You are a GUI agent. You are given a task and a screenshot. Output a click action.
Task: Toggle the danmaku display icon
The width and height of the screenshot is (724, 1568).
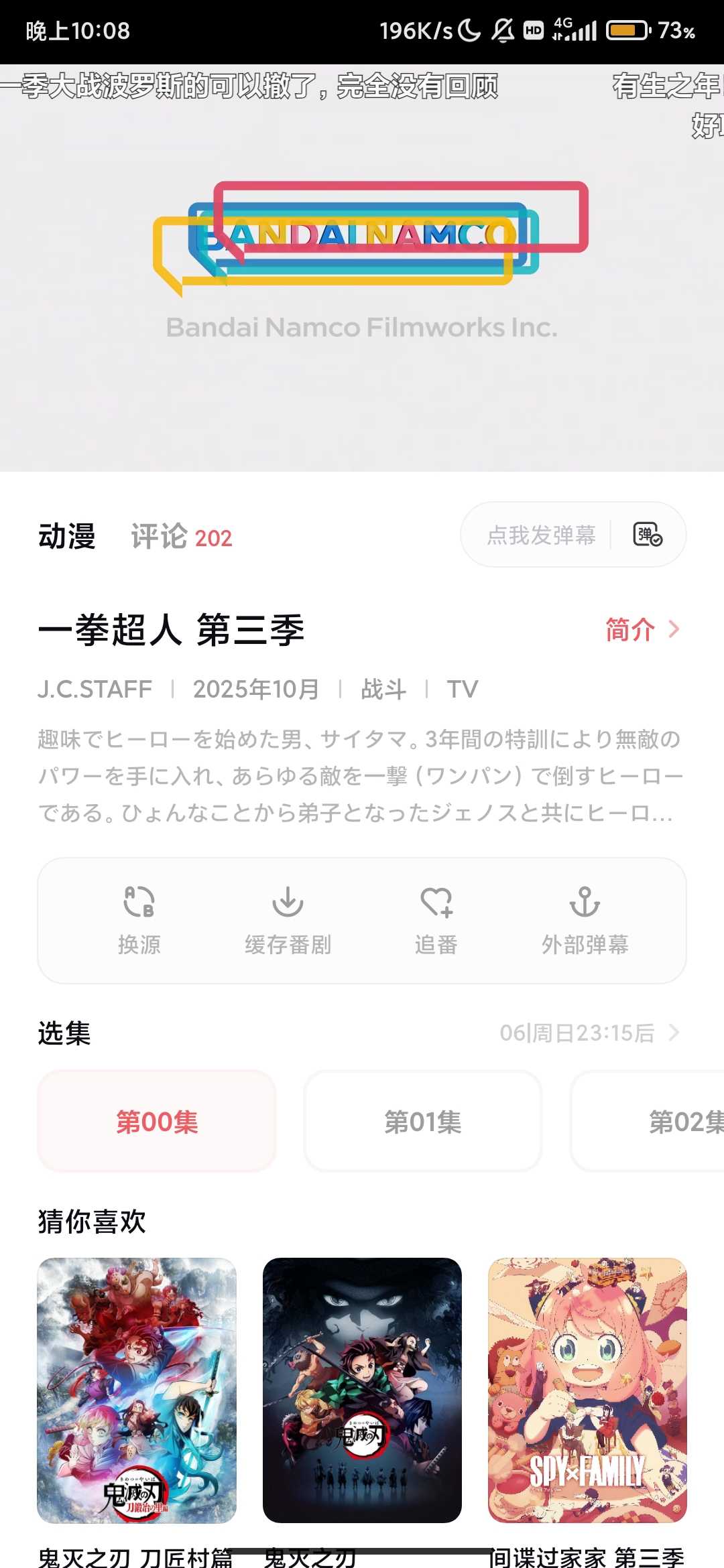[648, 535]
